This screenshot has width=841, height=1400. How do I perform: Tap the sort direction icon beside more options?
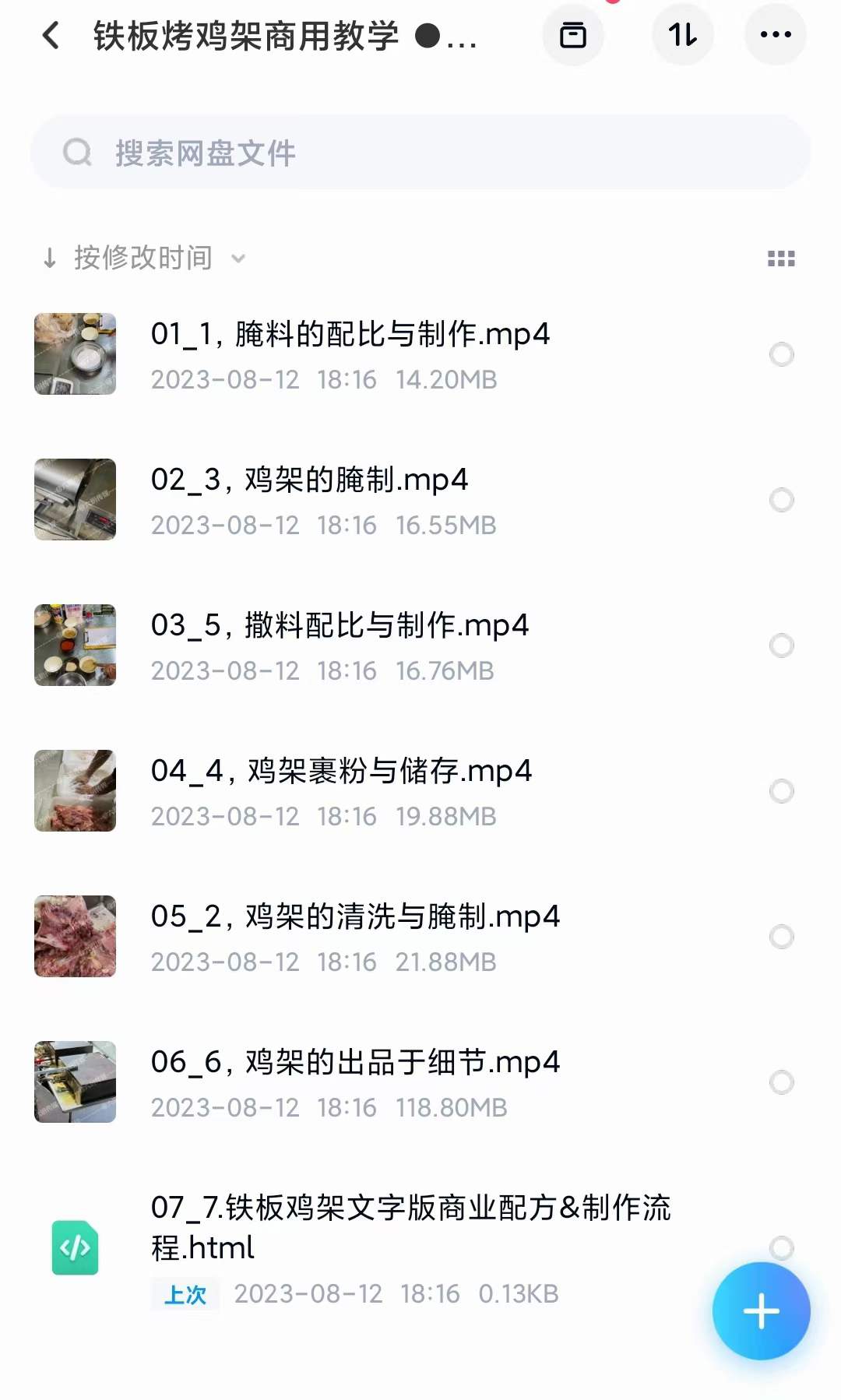point(683,34)
